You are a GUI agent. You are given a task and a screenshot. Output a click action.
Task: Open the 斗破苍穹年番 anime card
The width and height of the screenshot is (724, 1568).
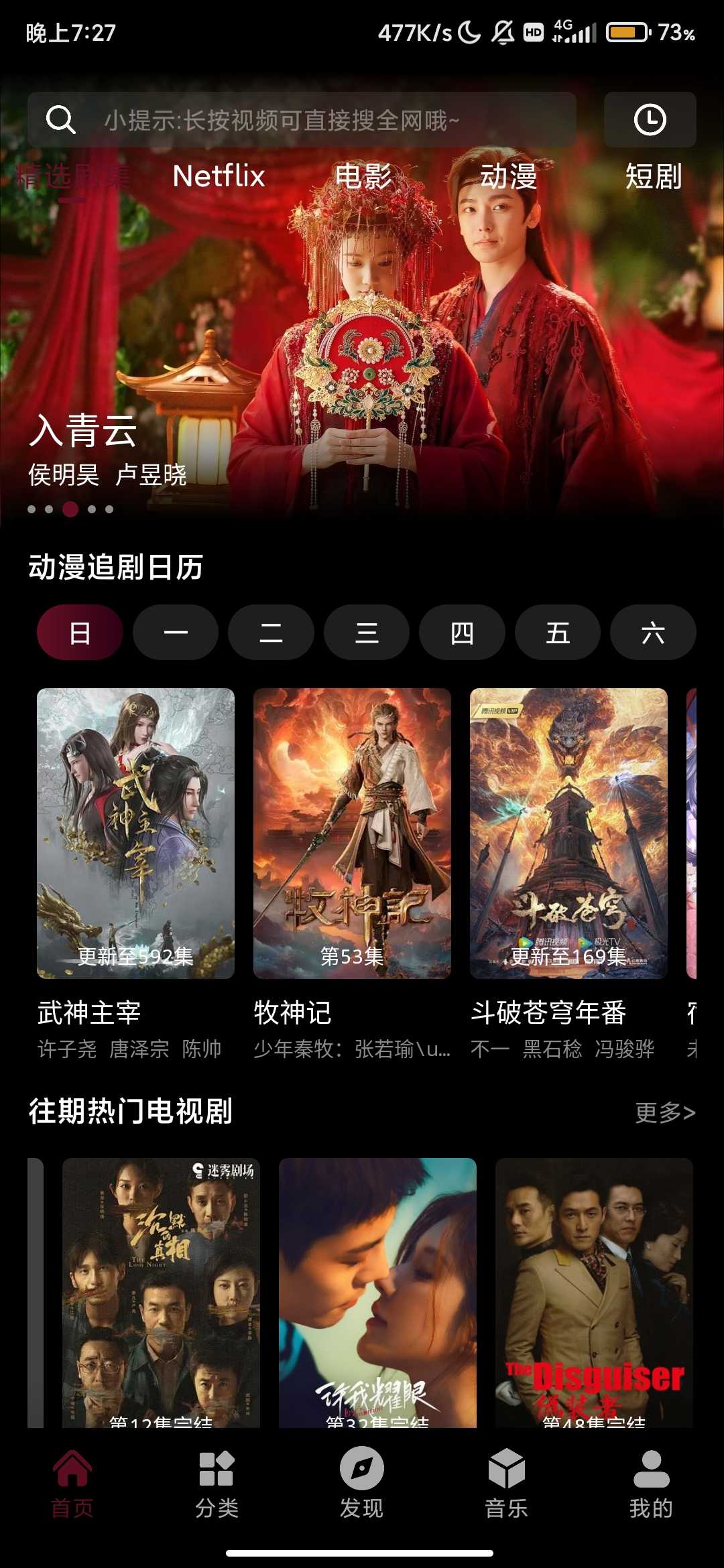coord(568,834)
